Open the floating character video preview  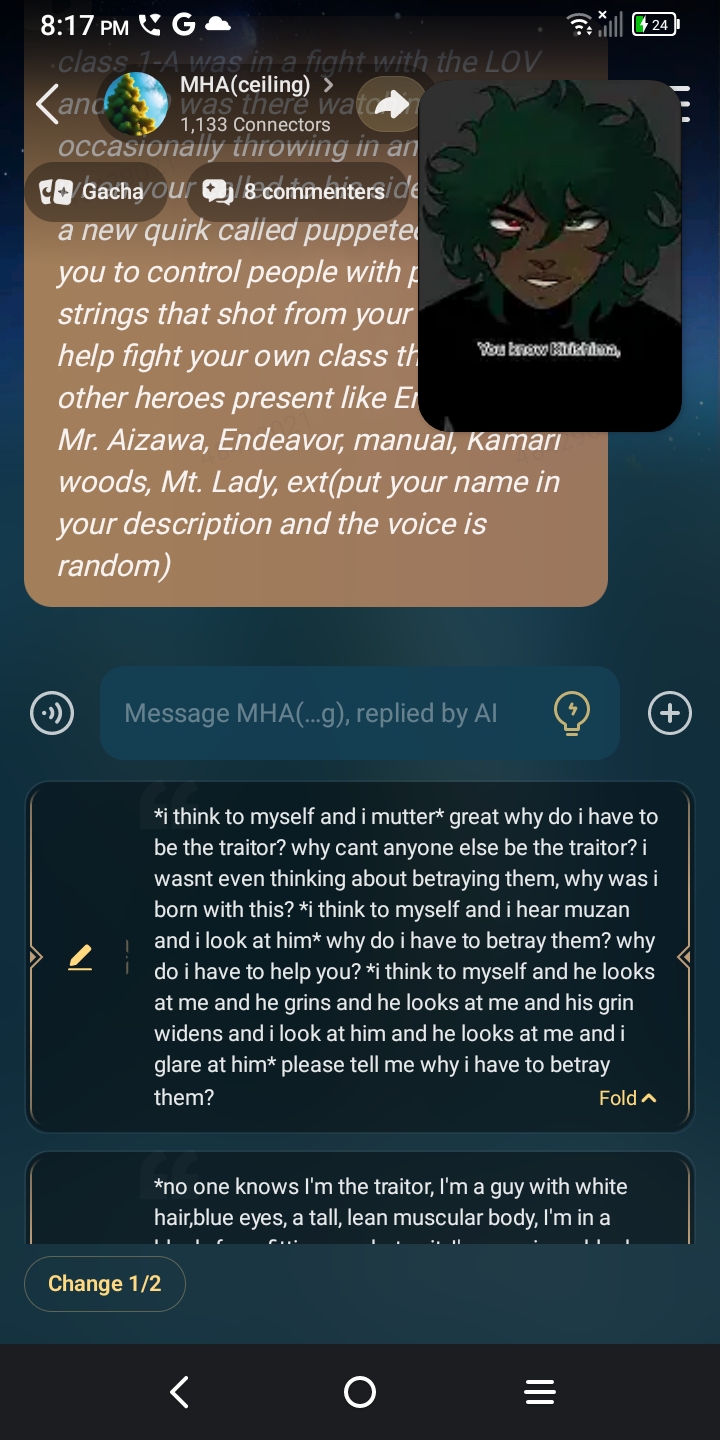pos(549,256)
